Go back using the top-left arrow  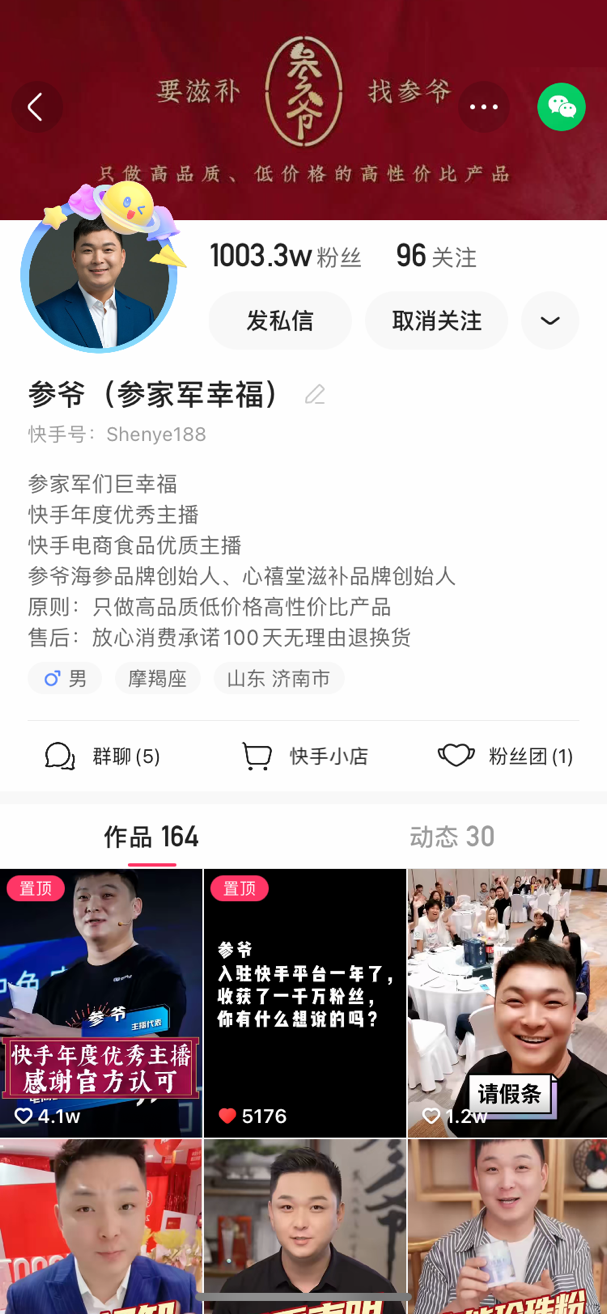click(x=36, y=107)
